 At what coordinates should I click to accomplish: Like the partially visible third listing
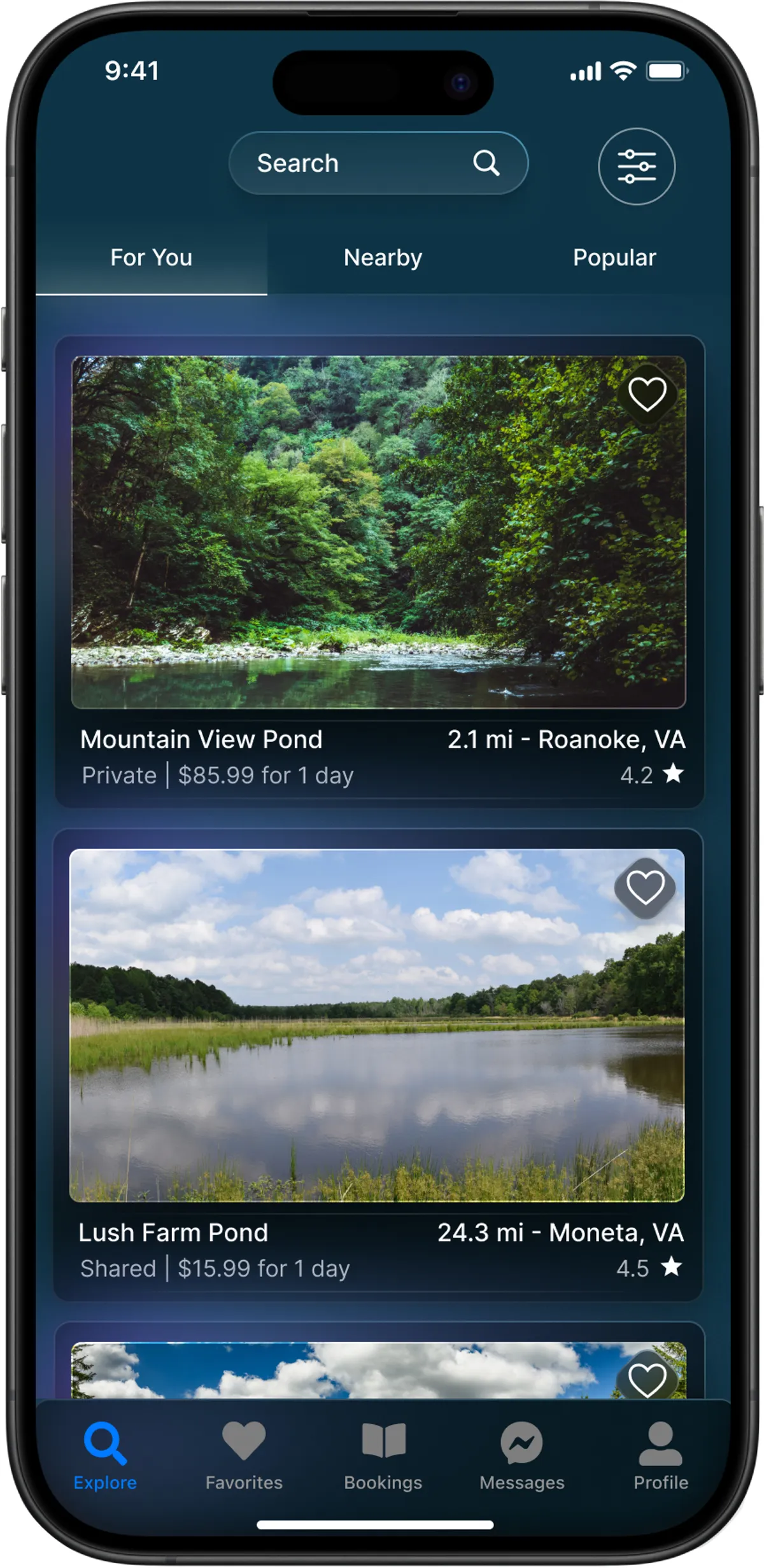647,1380
